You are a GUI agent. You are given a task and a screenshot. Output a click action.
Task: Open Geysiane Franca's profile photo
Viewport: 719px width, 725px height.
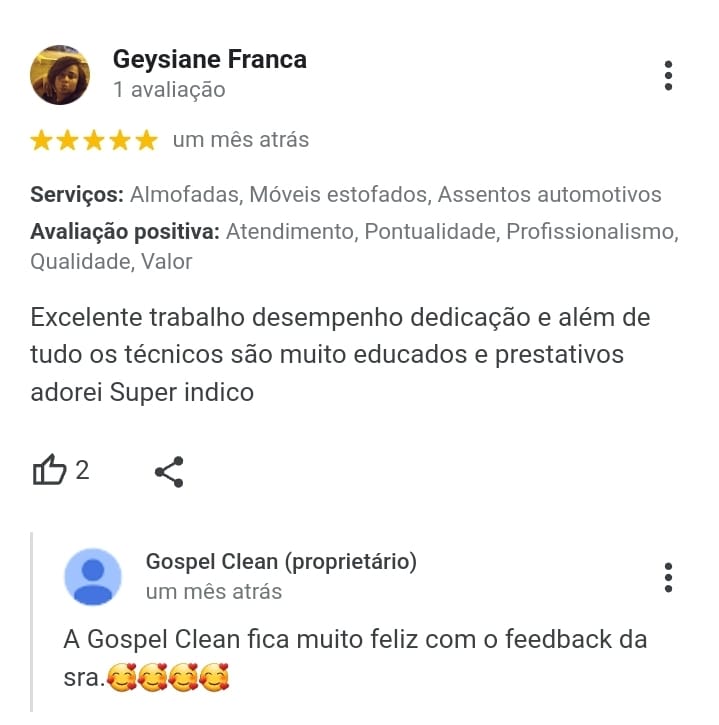coord(60,75)
